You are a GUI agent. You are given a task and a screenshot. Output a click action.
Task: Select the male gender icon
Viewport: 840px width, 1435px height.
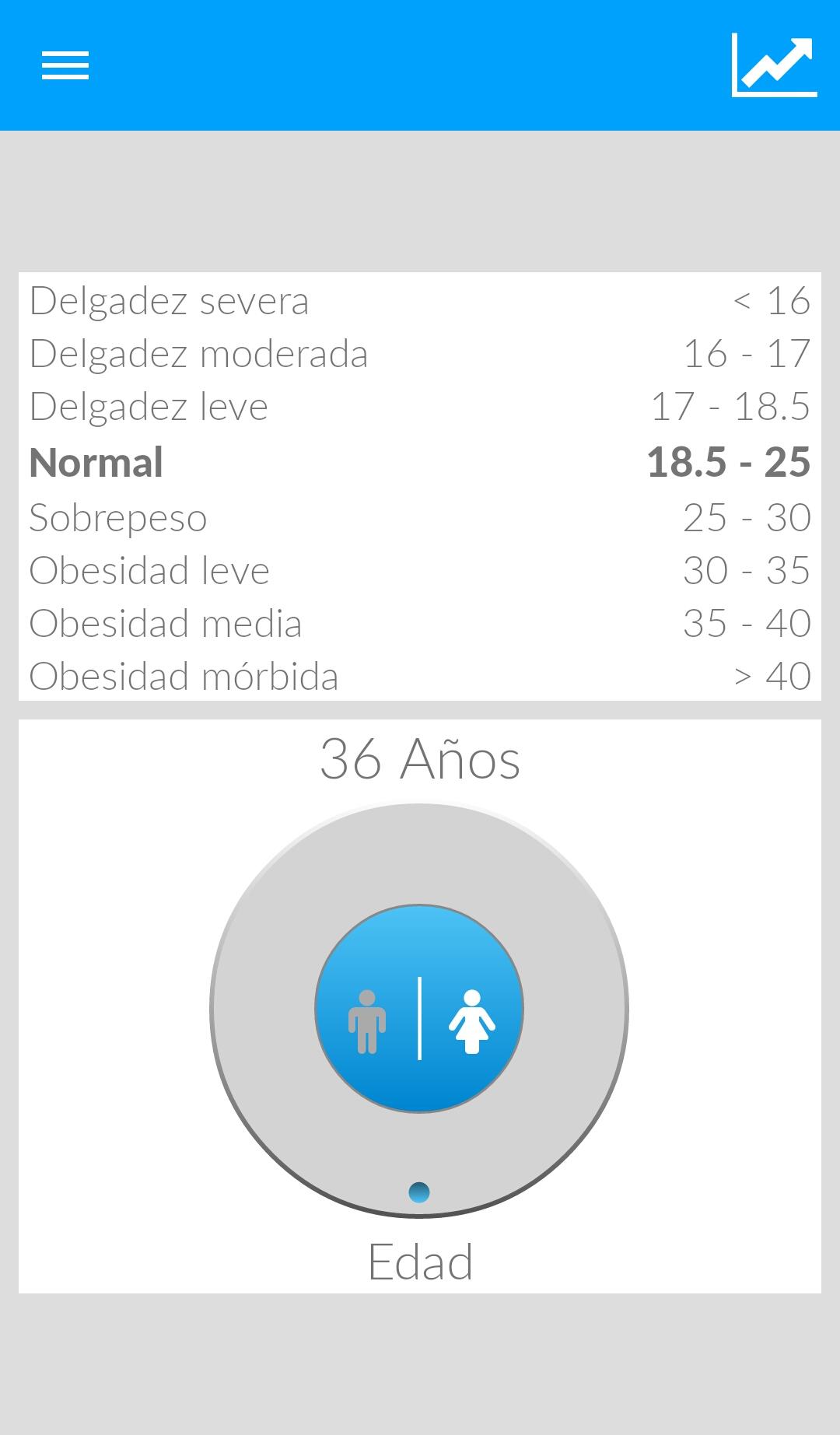point(367,1020)
